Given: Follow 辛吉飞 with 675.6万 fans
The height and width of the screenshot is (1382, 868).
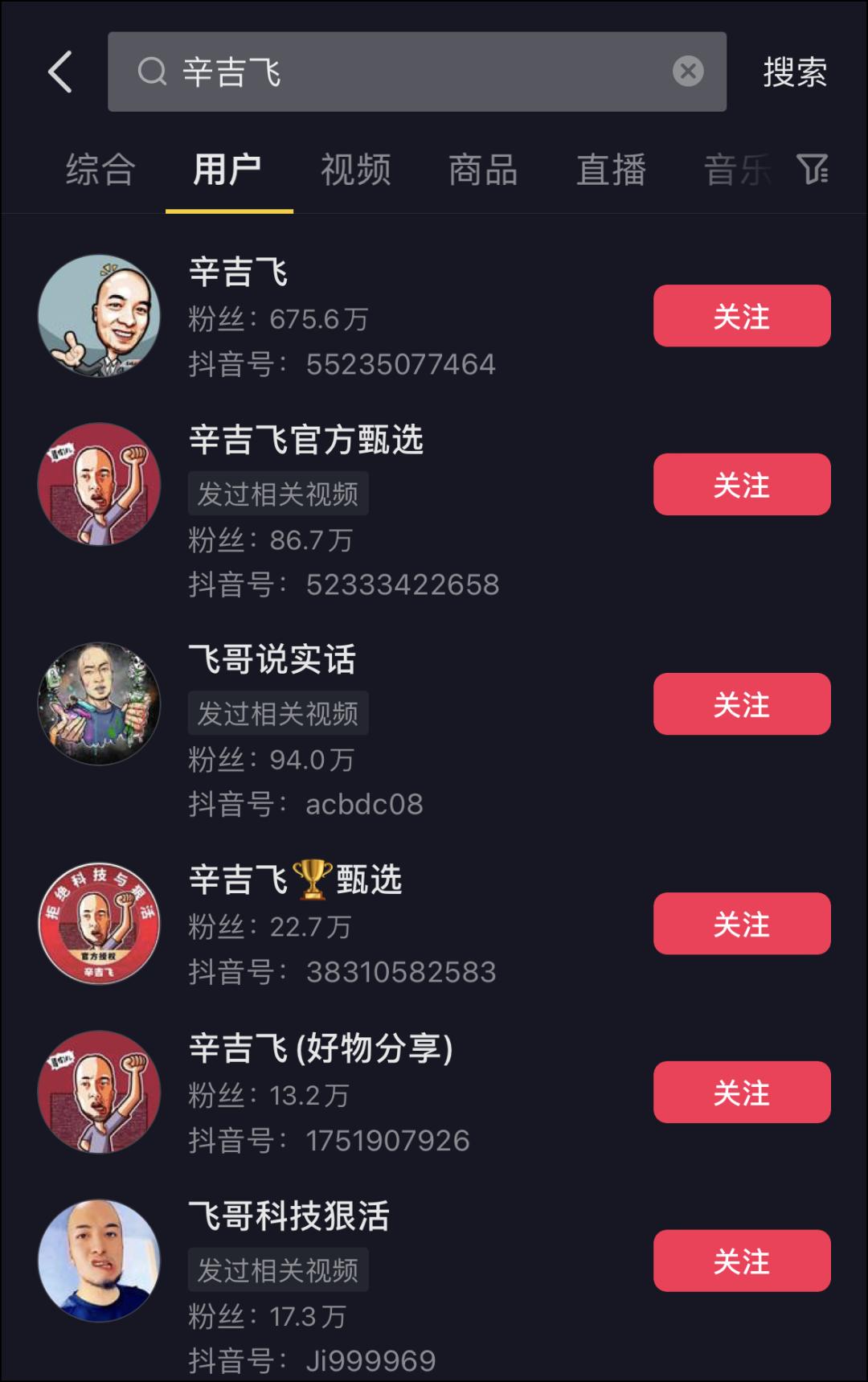Looking at the screenshot, I should (x=741, y=316).
